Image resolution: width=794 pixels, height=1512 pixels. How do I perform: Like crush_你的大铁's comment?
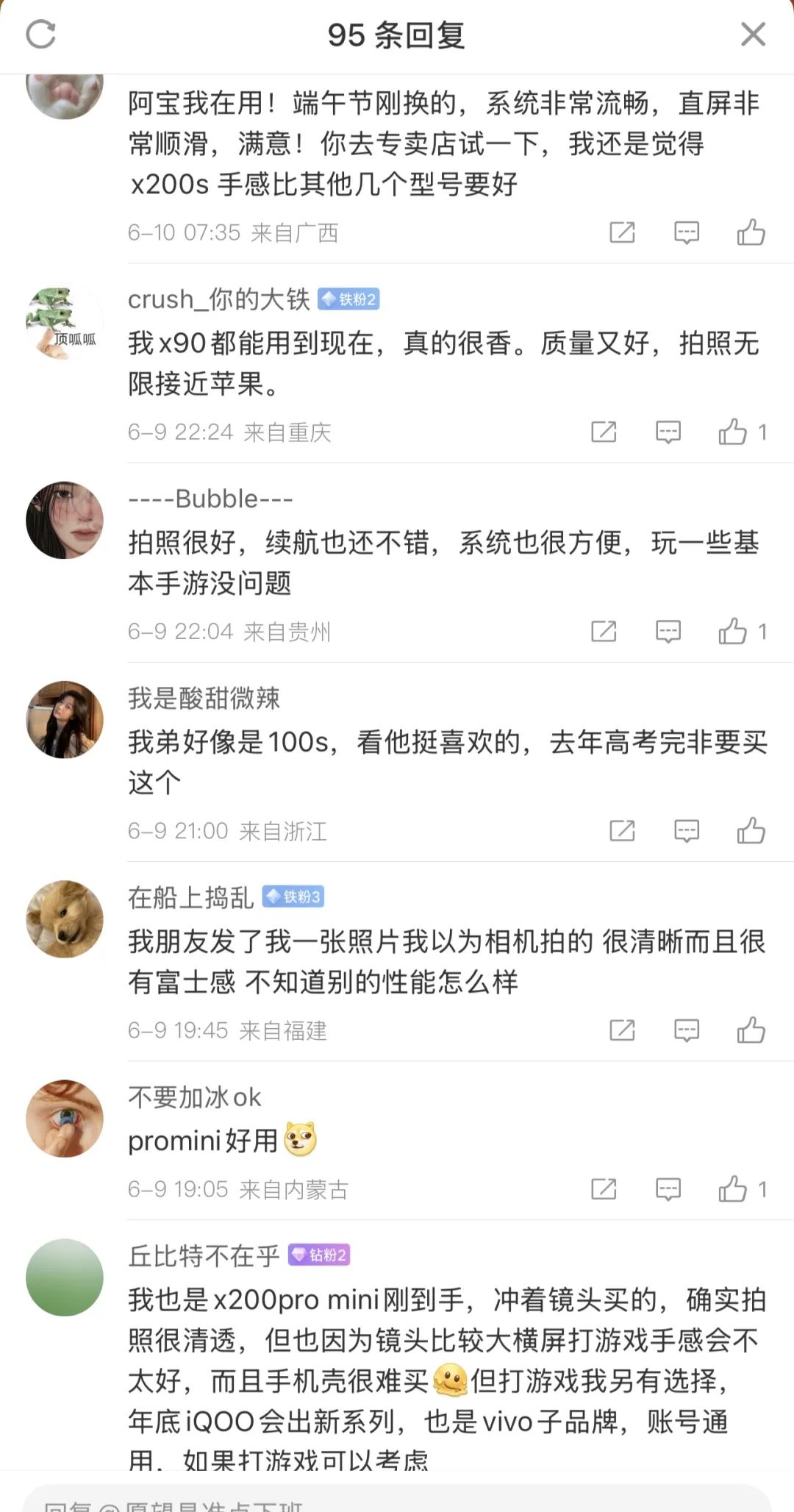(733, 432)
